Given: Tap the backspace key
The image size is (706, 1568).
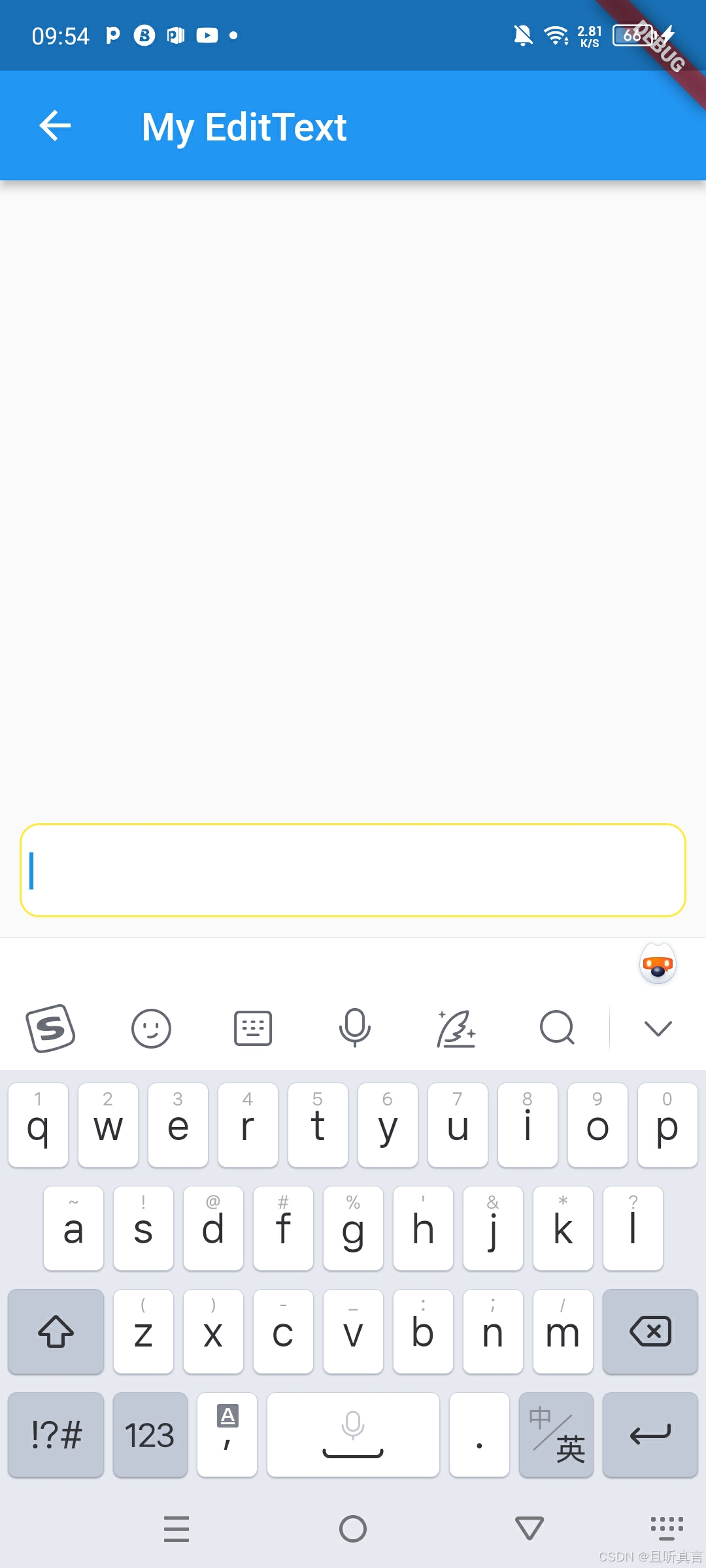Looking at the screenshot, I should (x=650, y=1331).
